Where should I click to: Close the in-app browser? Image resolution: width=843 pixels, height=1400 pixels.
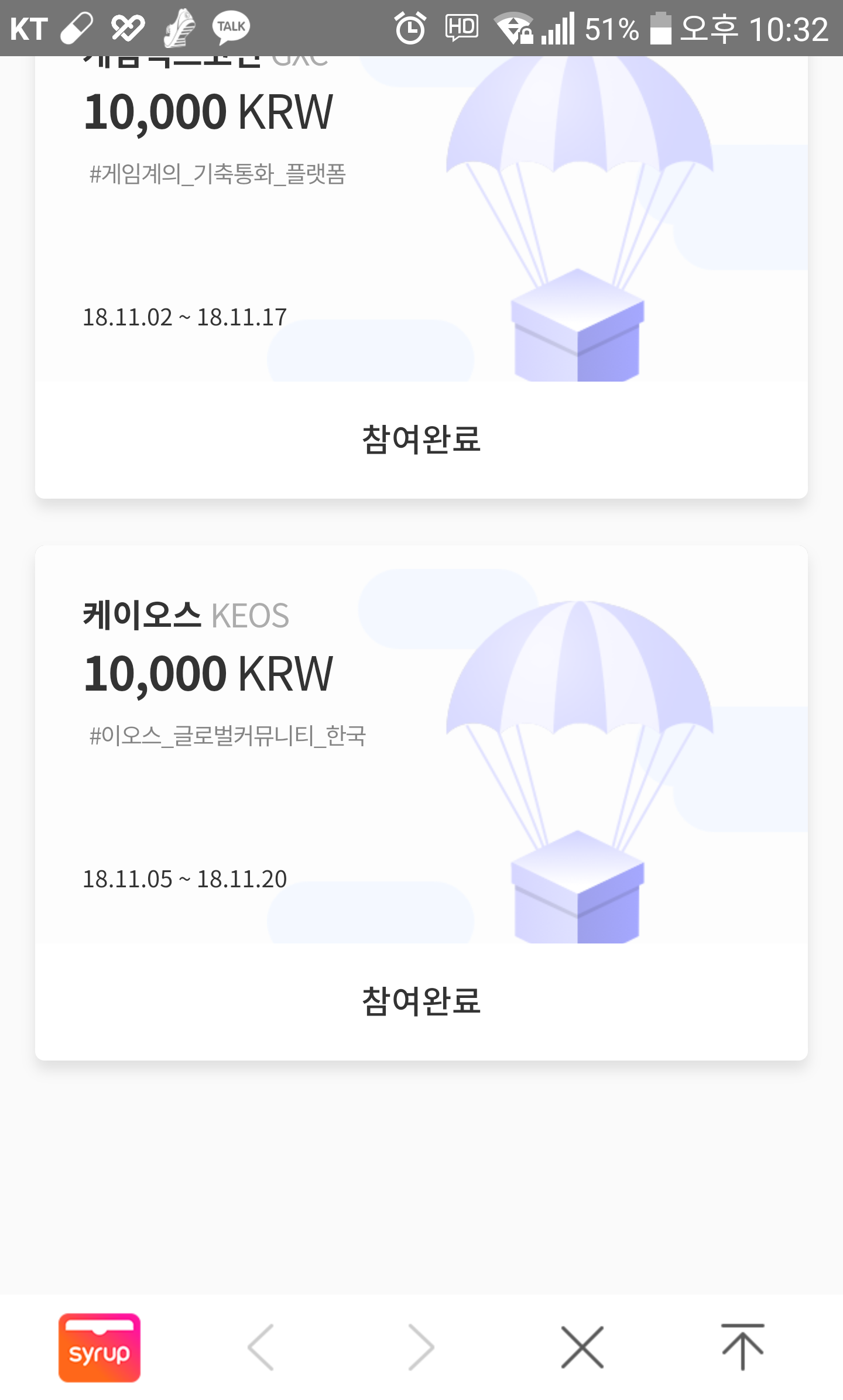[x=582, y=1347]
